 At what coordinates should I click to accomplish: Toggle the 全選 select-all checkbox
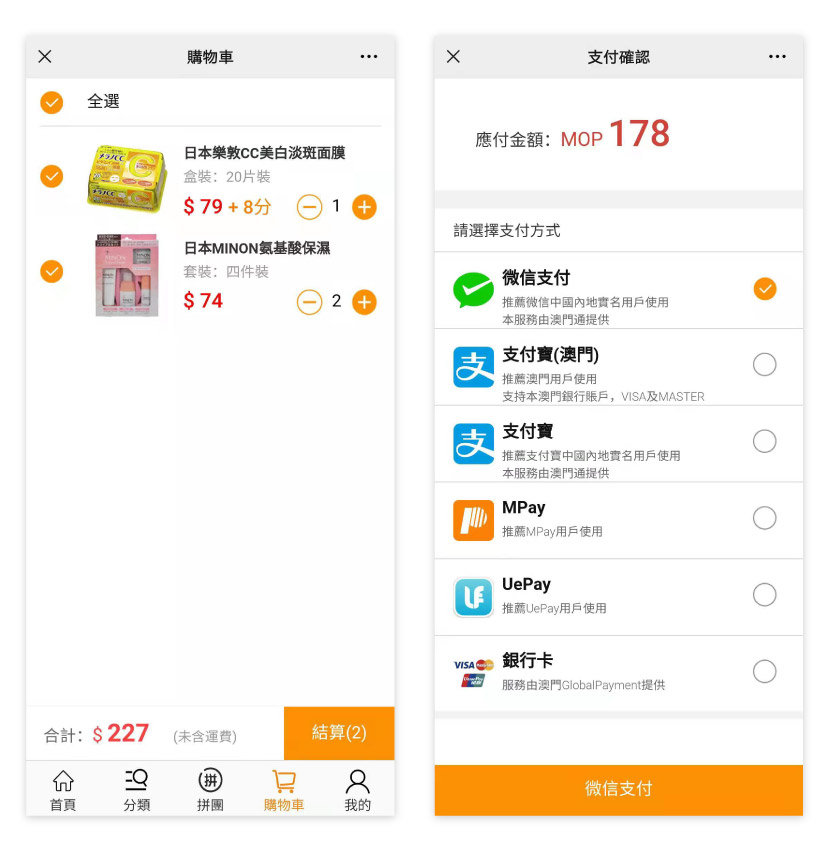tap(51, 102)
